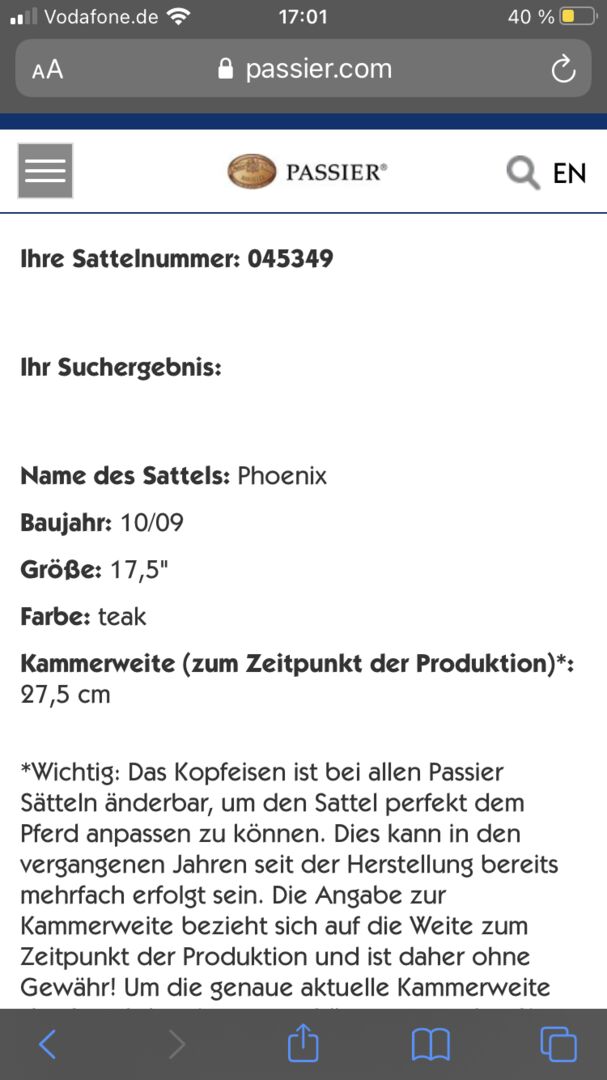The width and height of the screenshot is (607, 1080).
Task: Show all open Safari tabs
Action: coord(558,1045)
